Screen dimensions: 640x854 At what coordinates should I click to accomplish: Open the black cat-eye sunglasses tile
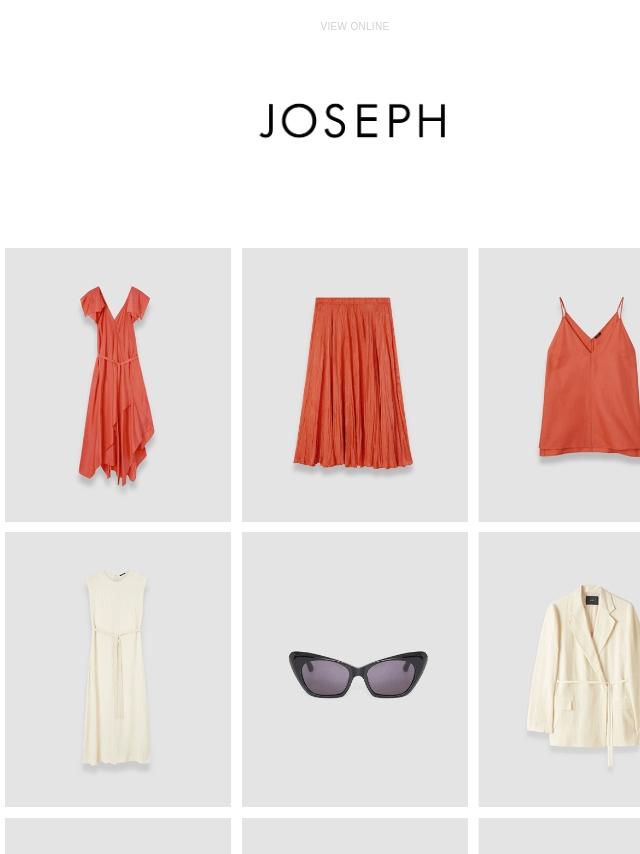coord(354,670)
